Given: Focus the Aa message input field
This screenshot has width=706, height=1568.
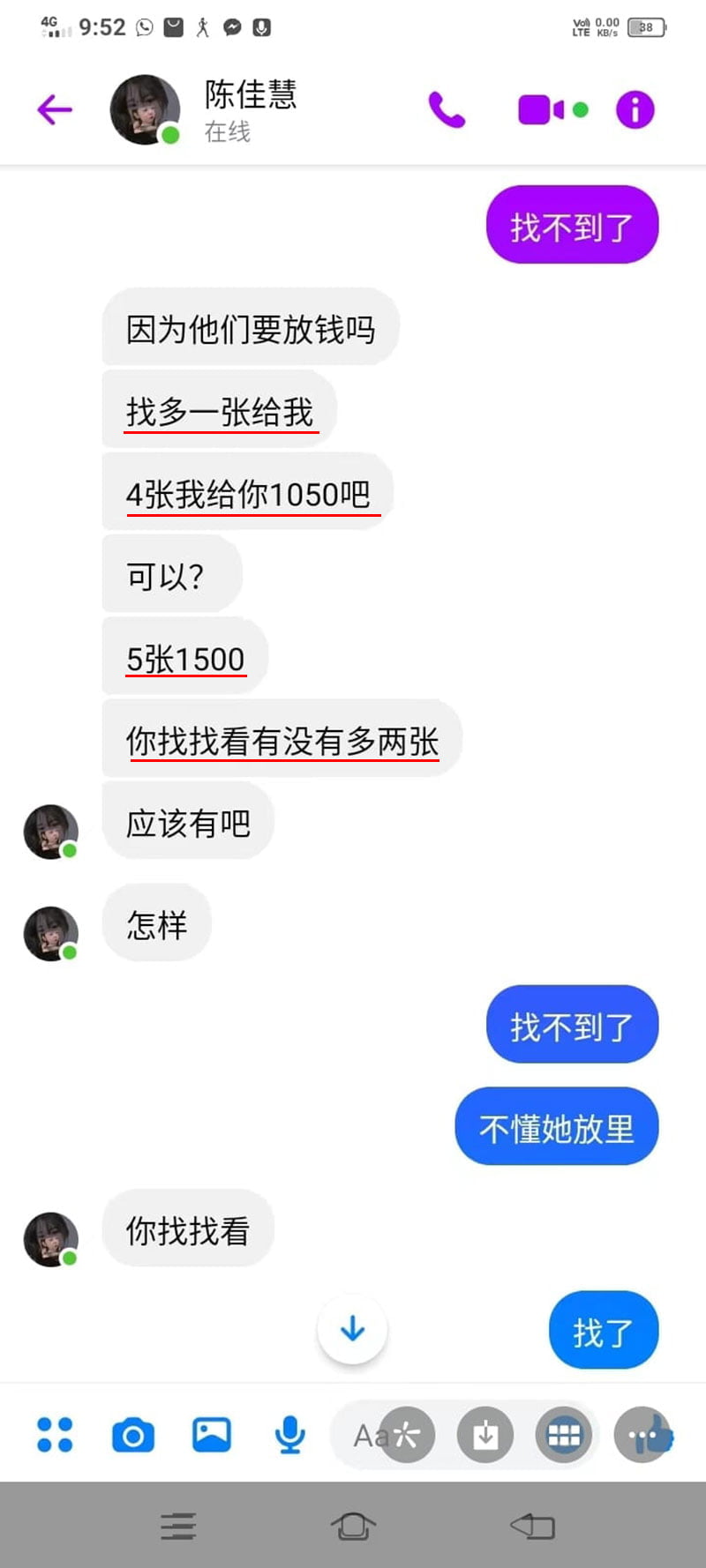Looking at the screenshot, I should click(x=365, y=1436).
